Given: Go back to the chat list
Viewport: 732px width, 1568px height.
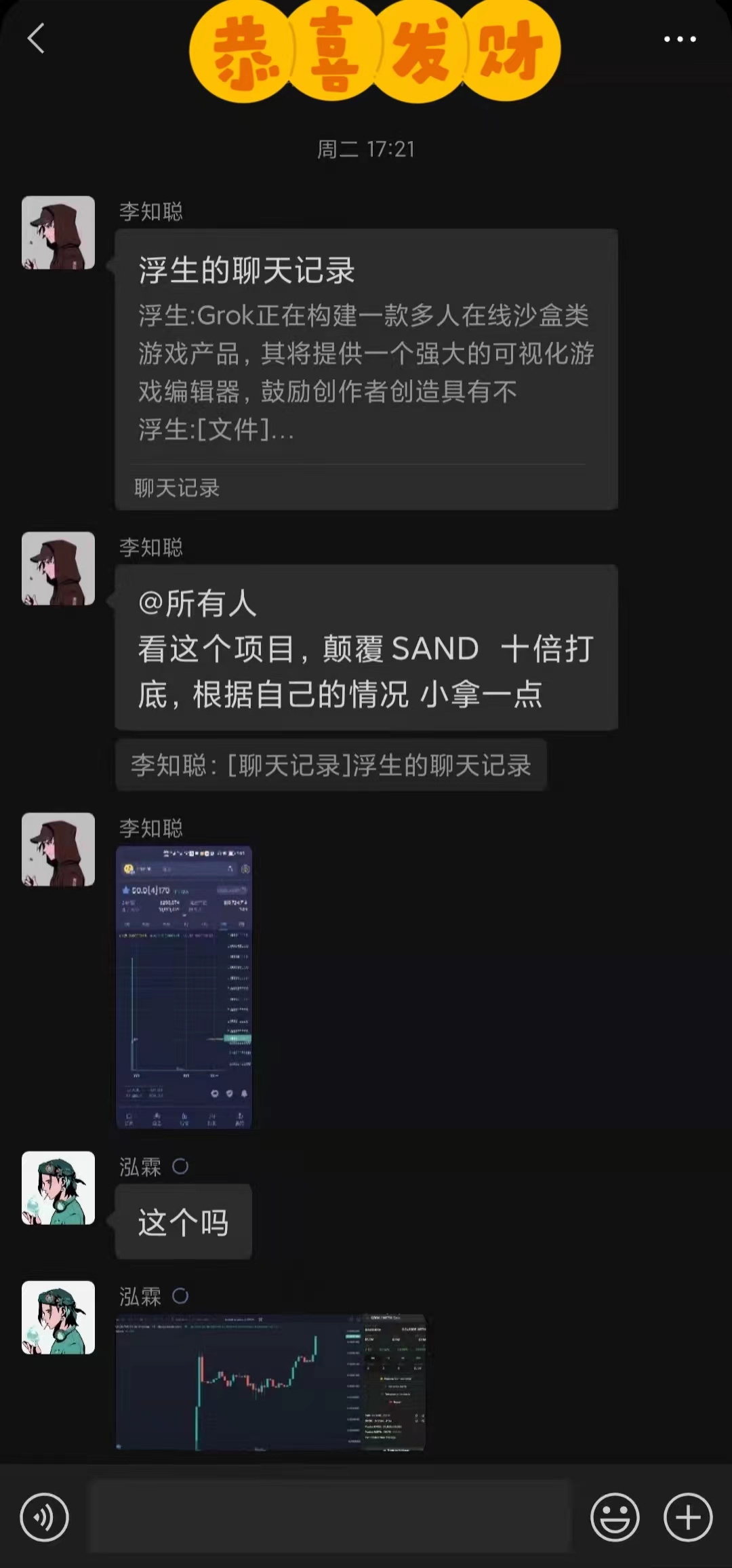Looking at the screenshot, I should 36,39.
